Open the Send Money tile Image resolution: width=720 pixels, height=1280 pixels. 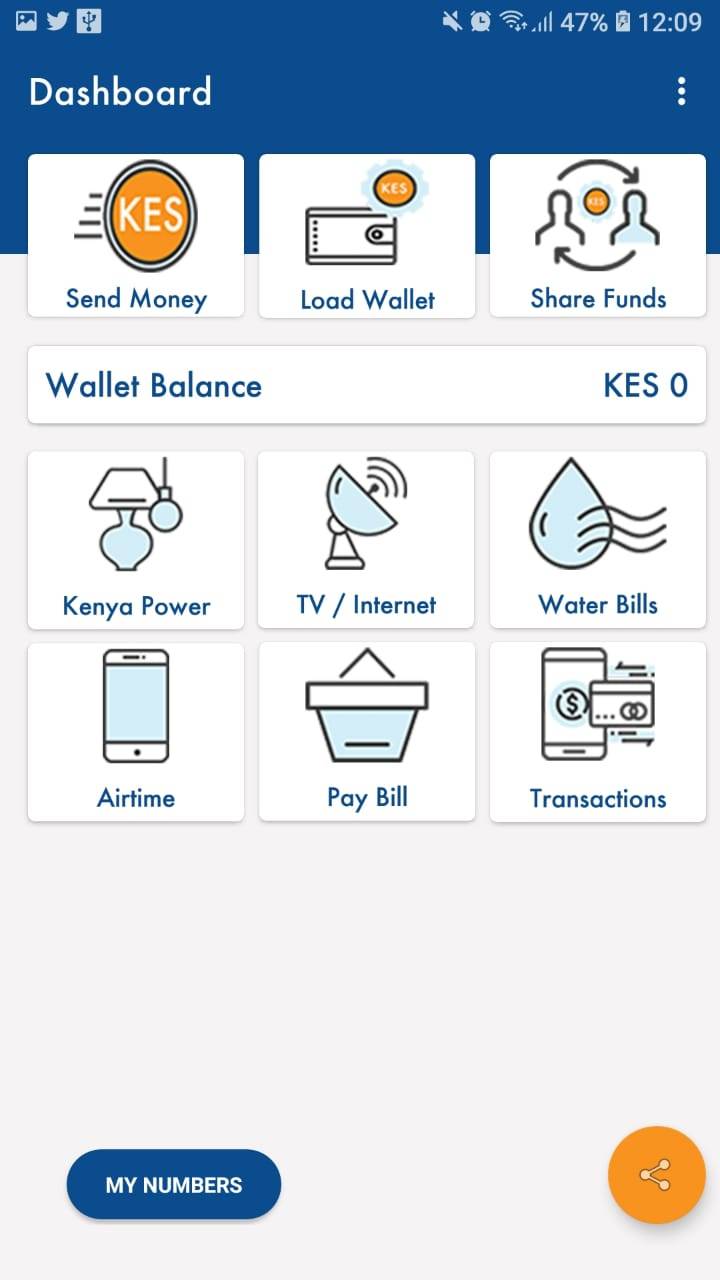136,236
